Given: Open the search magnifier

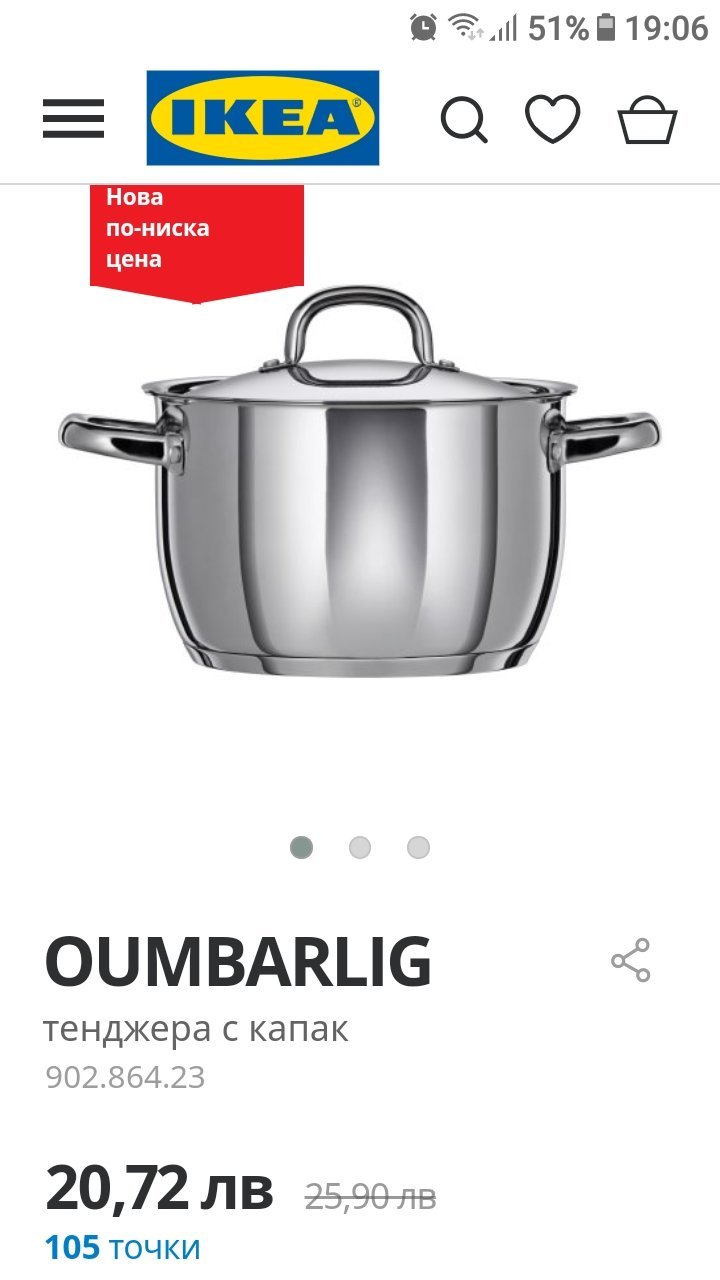Looking at the screenshot, I should tap(464, 120).
